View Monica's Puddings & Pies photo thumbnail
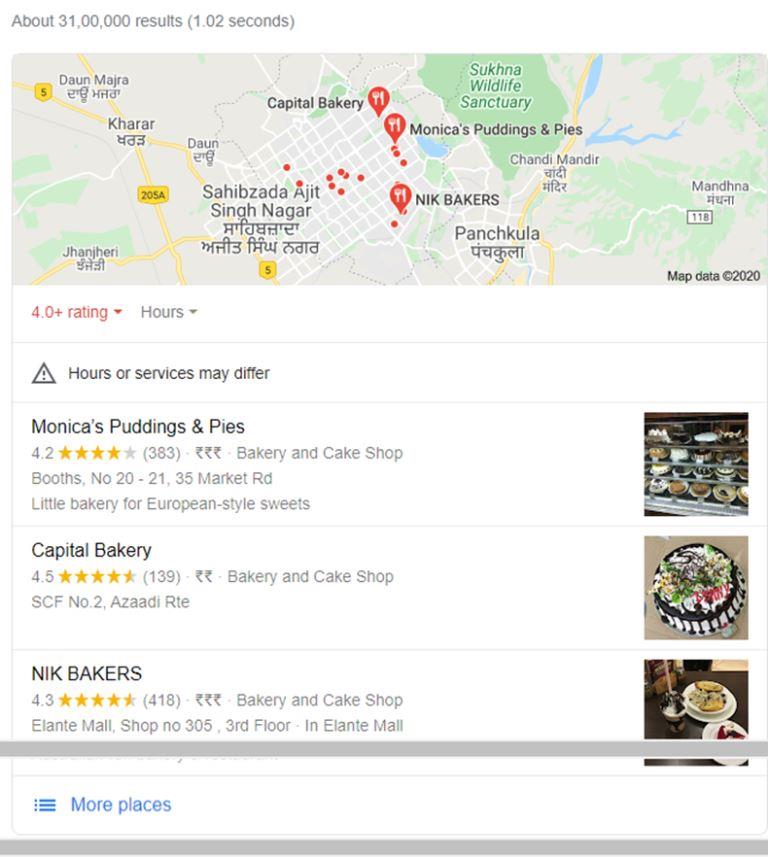 (x=696, y=464)
